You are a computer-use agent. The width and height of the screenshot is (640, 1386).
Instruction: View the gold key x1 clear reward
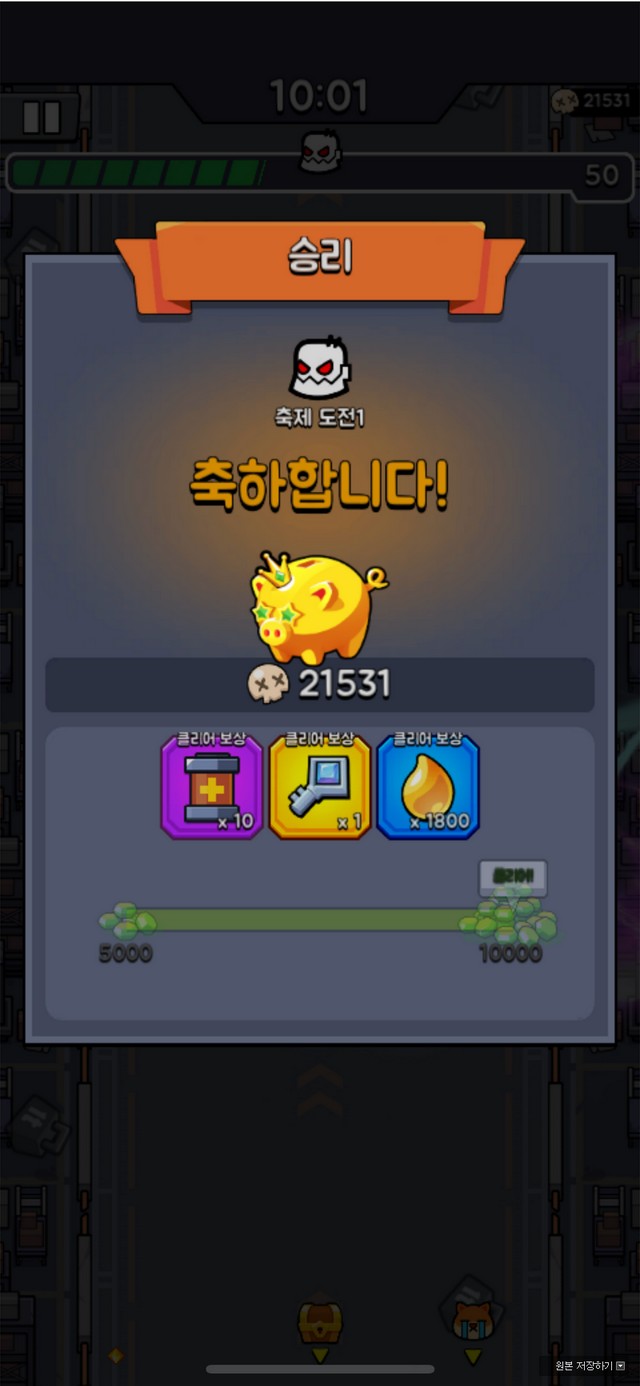pos(320,787)
